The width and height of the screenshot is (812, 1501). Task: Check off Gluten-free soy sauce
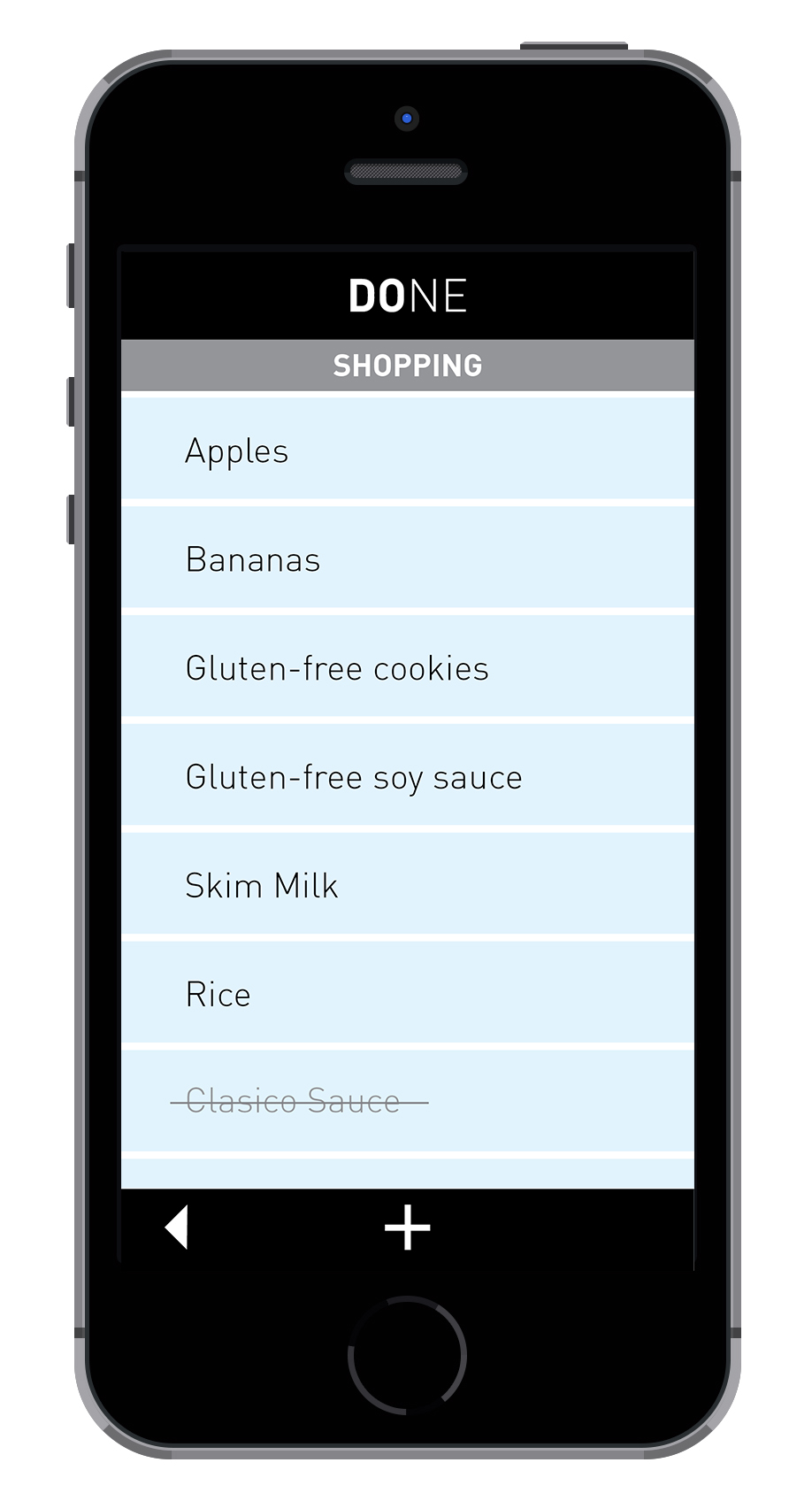tap(407, 776)
